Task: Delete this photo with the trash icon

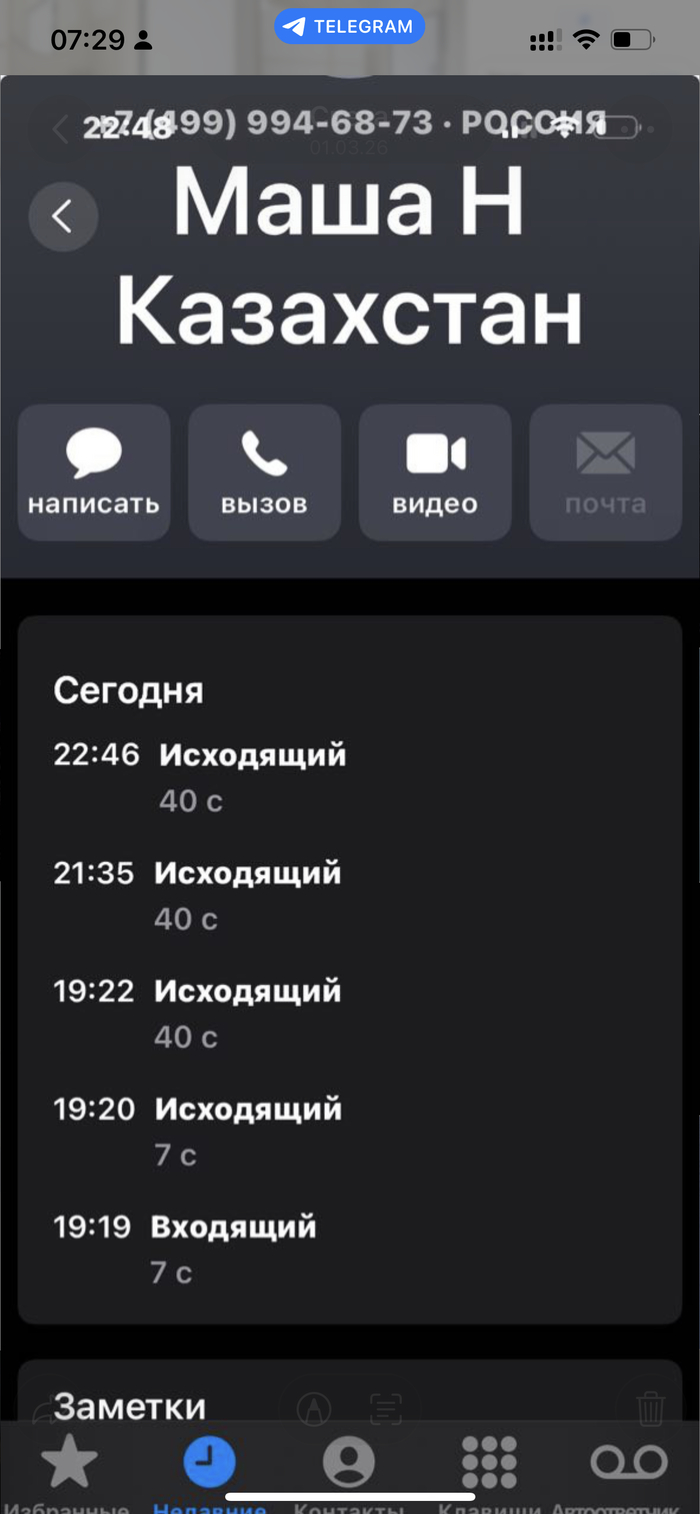Action: 650,1408
